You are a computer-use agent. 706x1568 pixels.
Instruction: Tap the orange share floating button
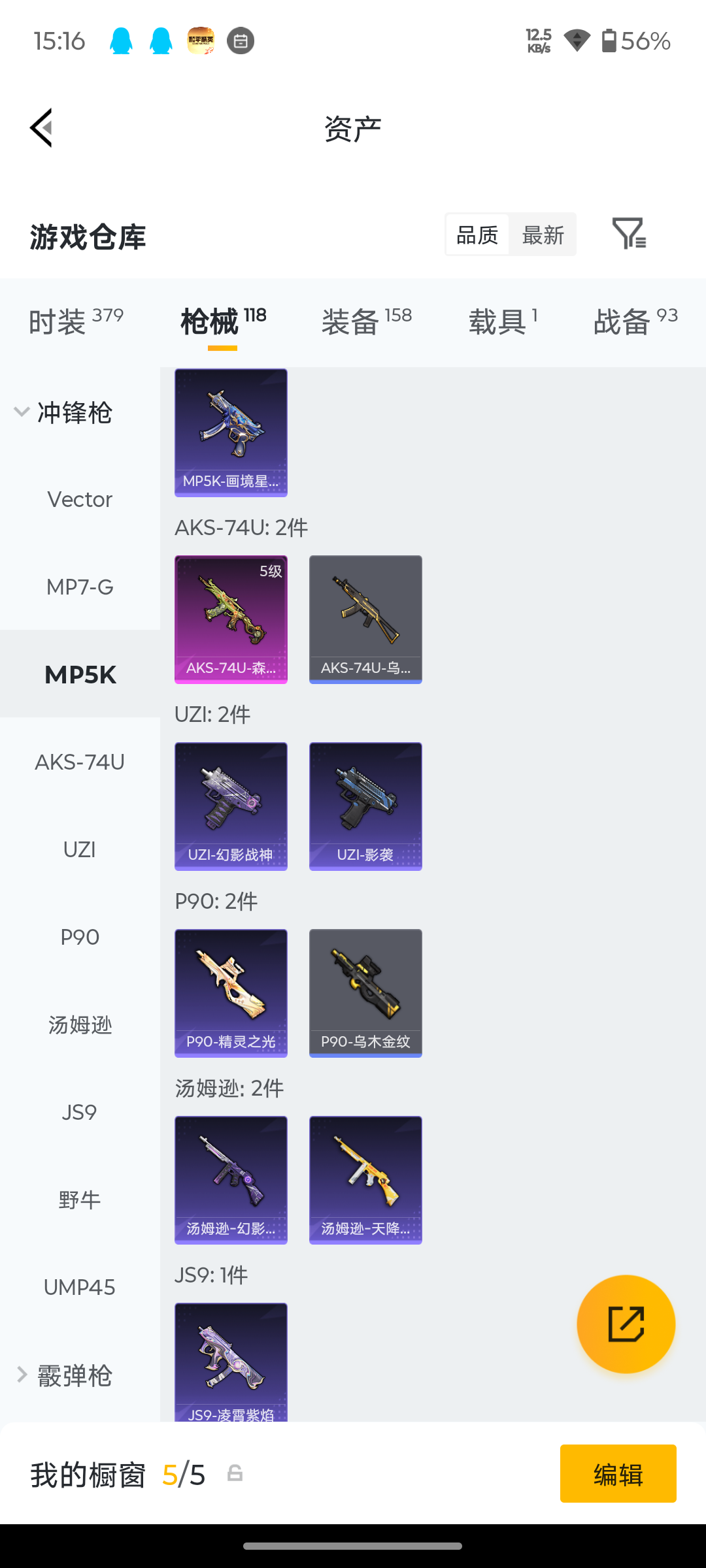point(626,1324)
